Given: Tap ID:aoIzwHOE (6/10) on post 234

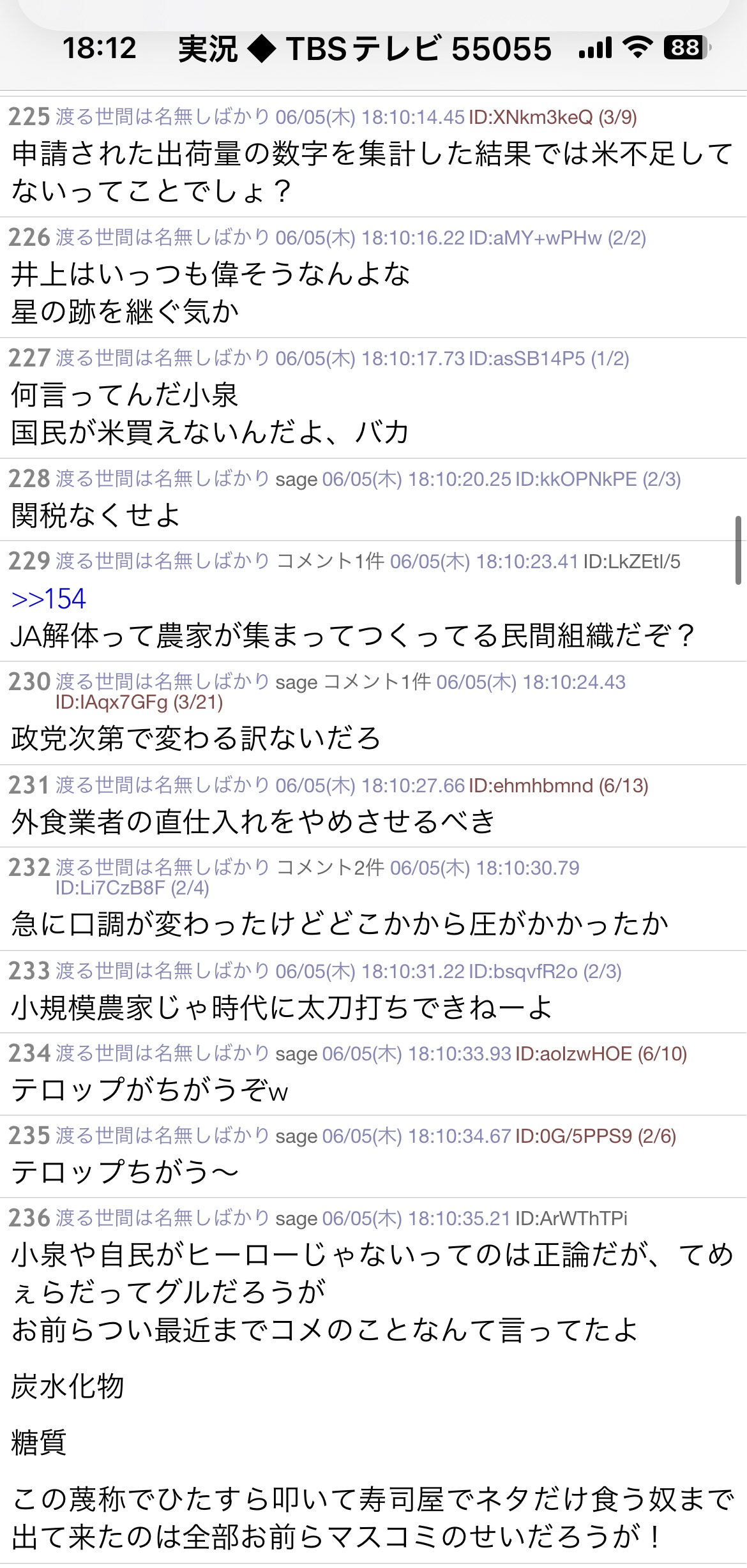Looking at the screenshot, I should coord(601,1053).
